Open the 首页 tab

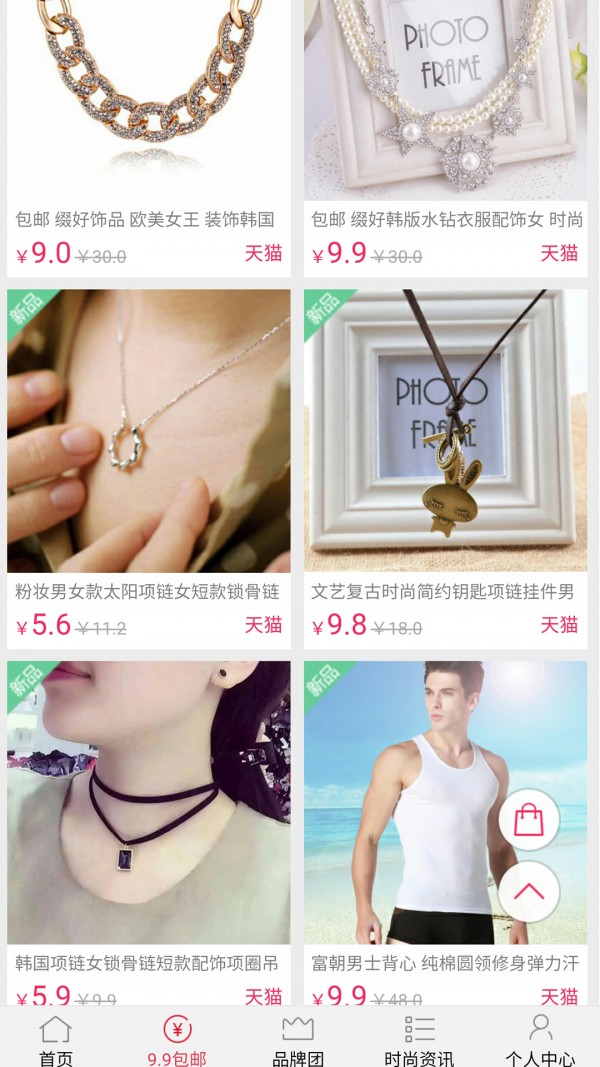[56, 1040]
